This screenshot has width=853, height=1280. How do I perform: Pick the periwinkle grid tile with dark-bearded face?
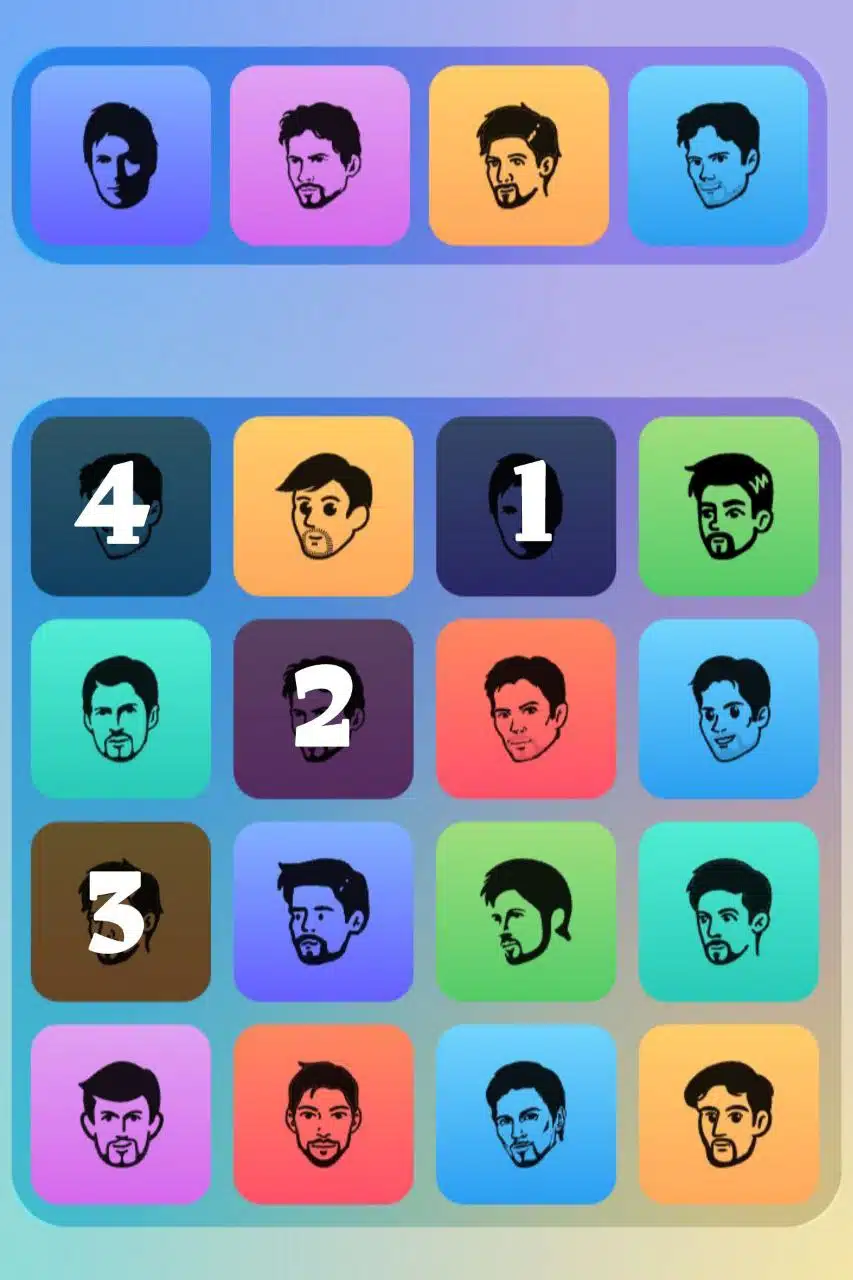(x=323, y=911)
